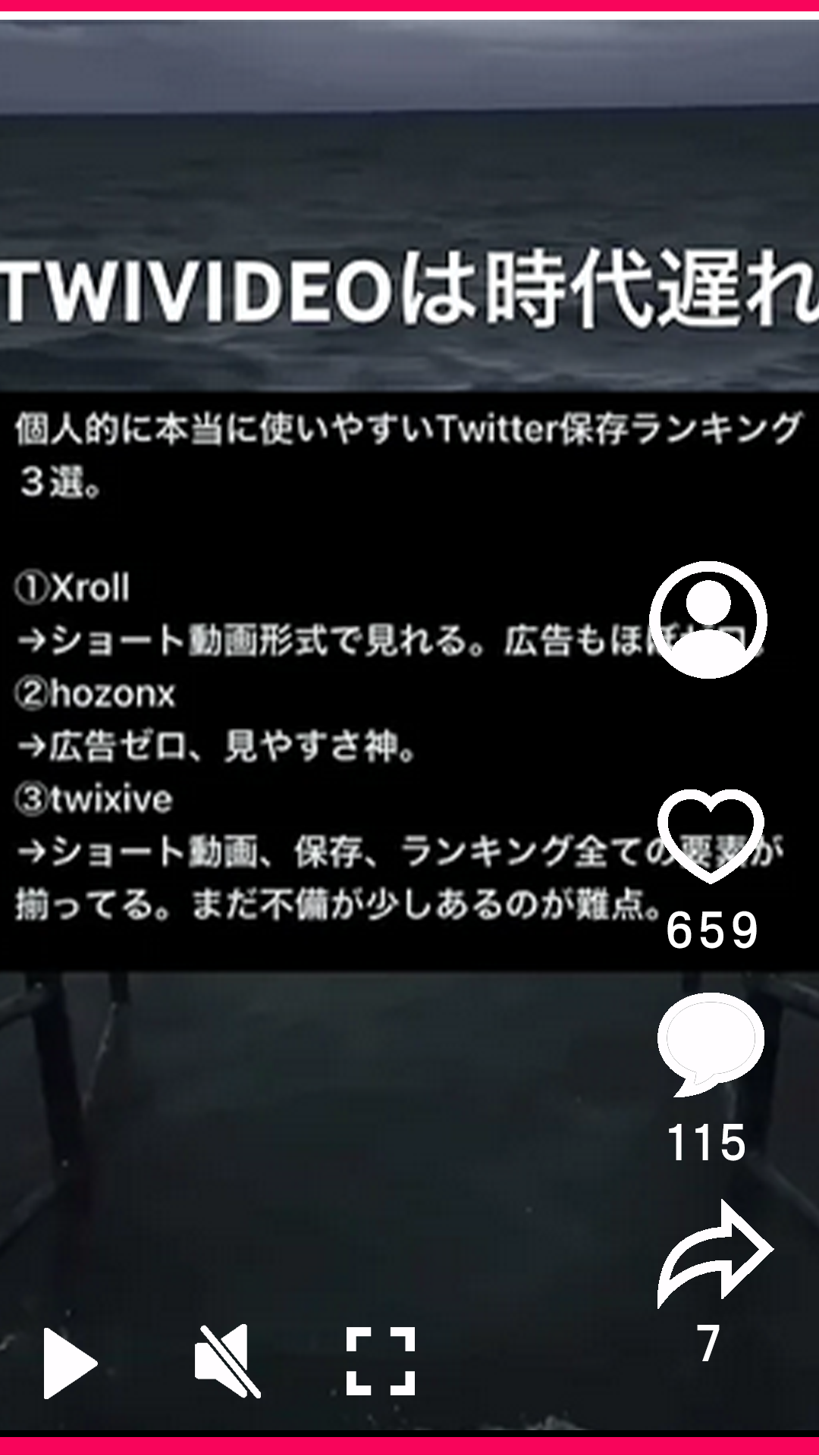Open the uploader's profile avatar

pyautogui.click(x=708, y=620)
